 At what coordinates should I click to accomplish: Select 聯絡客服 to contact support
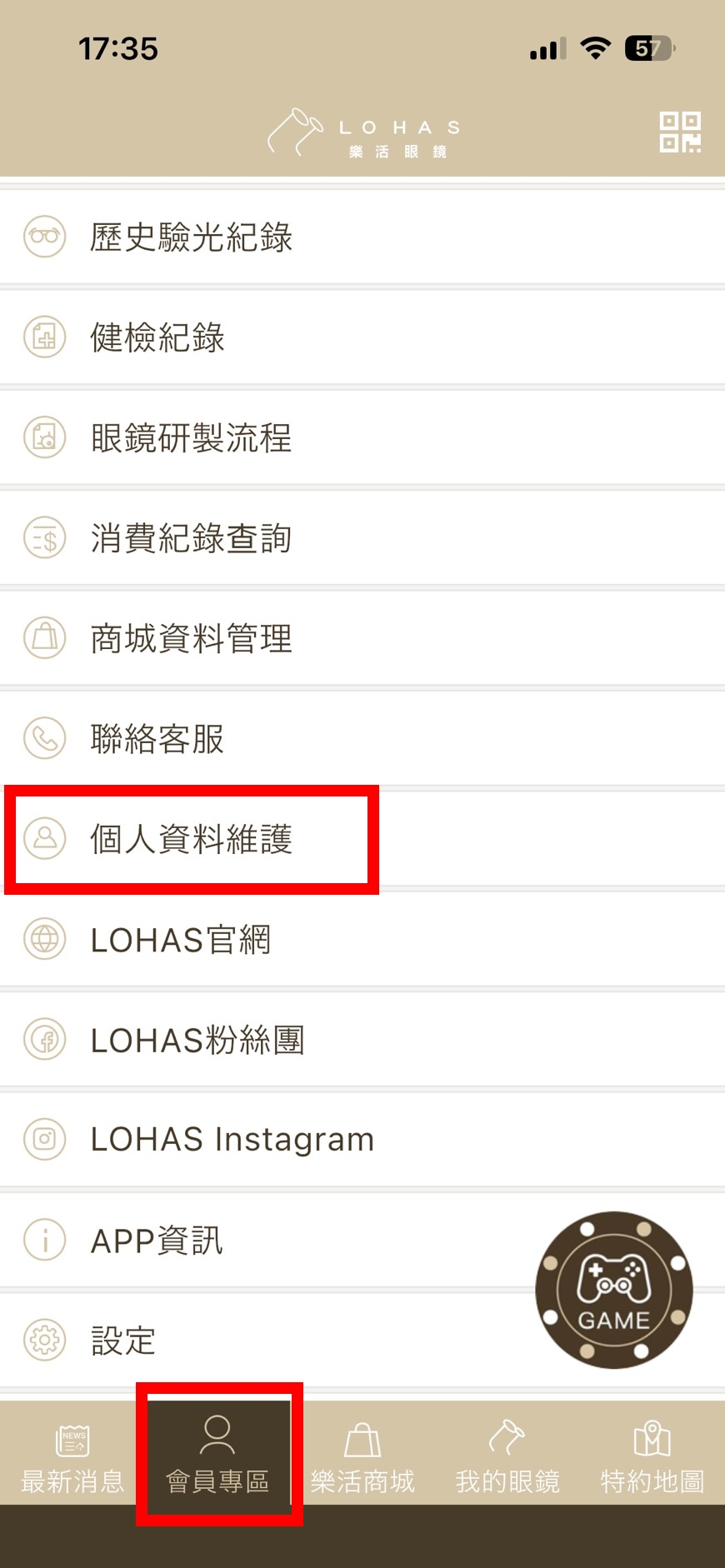158,739
